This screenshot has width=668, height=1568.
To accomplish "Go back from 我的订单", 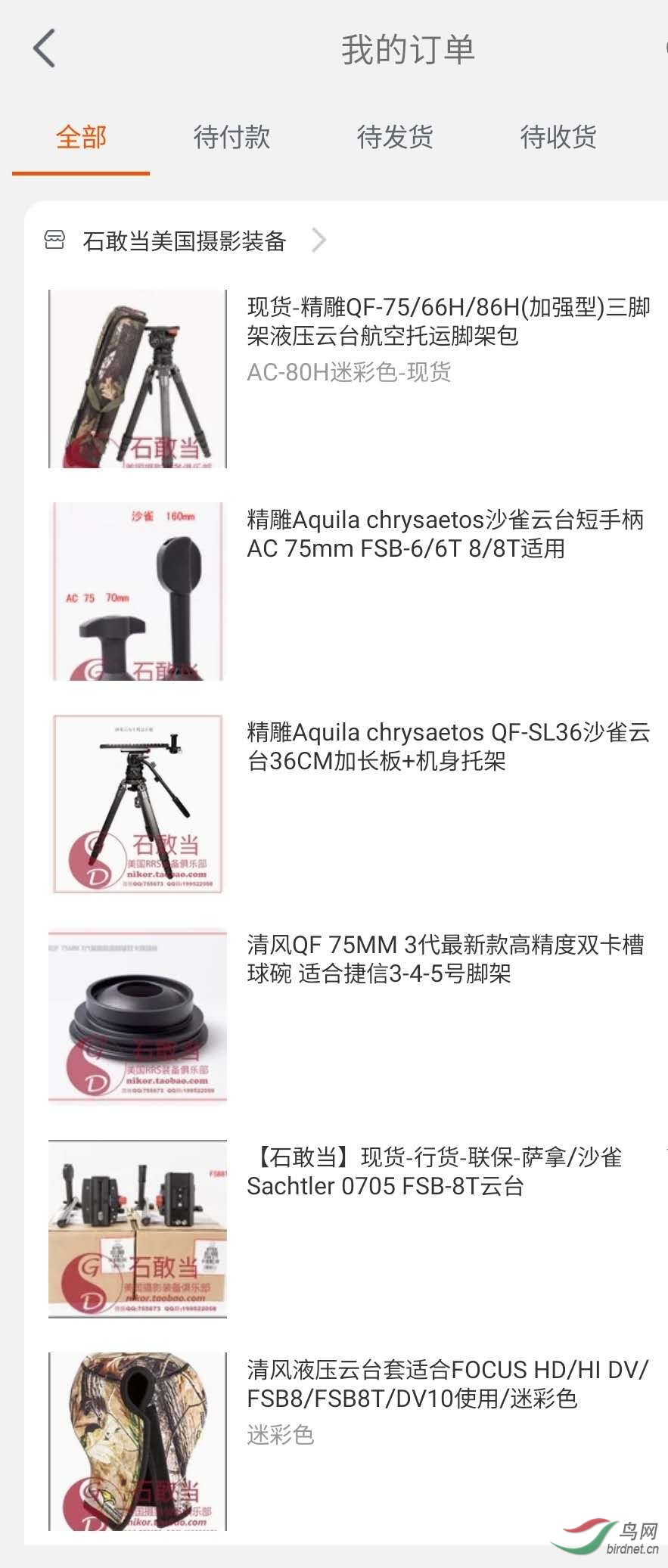I will 45,48.
